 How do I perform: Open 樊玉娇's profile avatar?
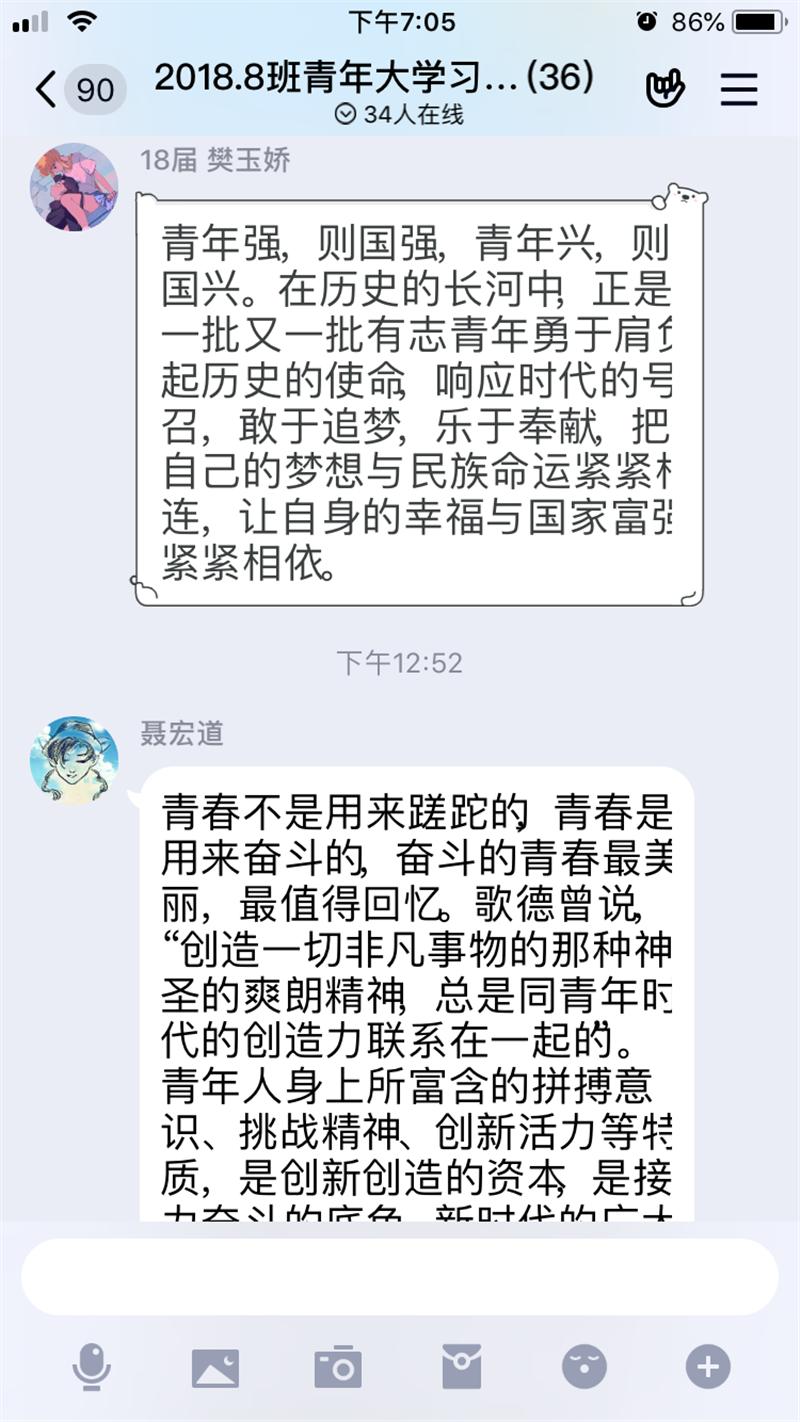(x=74, y=187)
